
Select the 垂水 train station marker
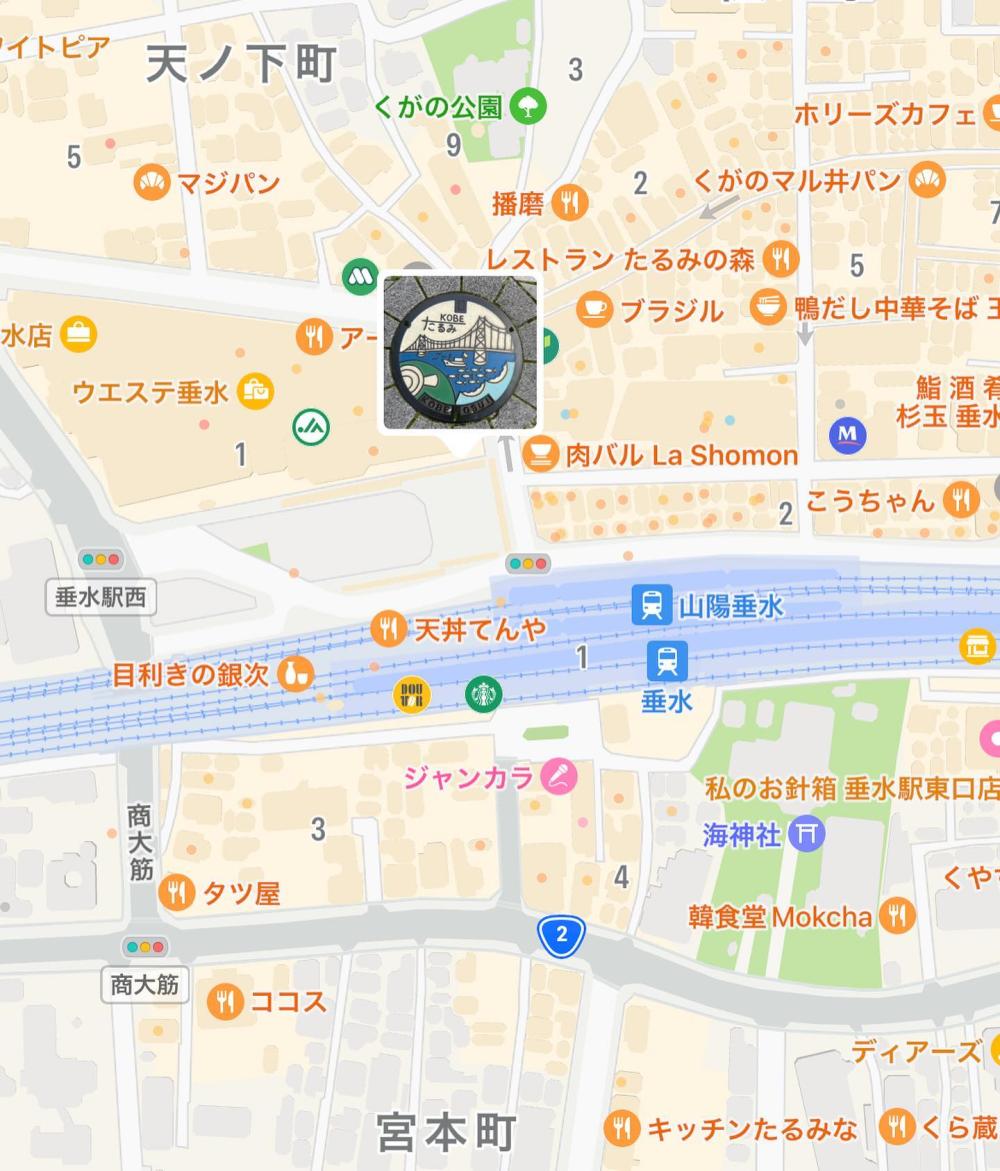666,661
